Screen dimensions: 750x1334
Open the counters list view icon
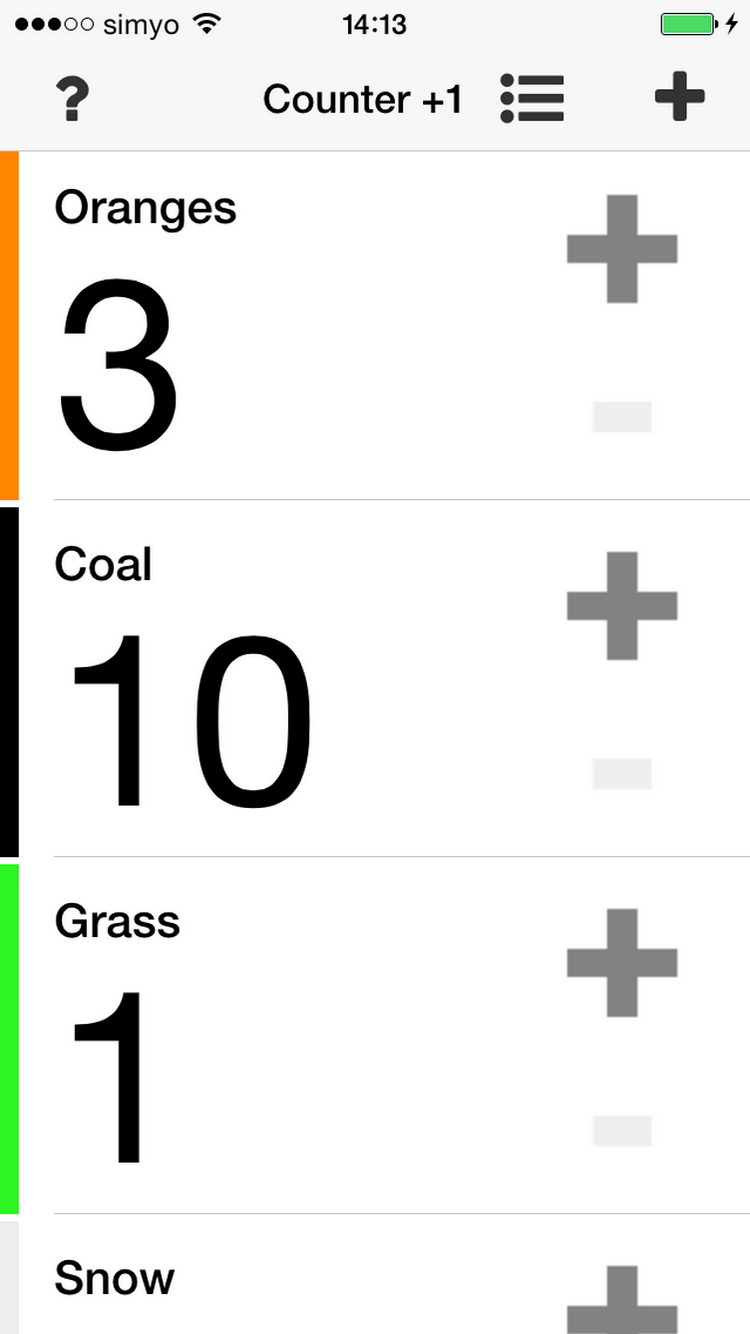point(532,100)
